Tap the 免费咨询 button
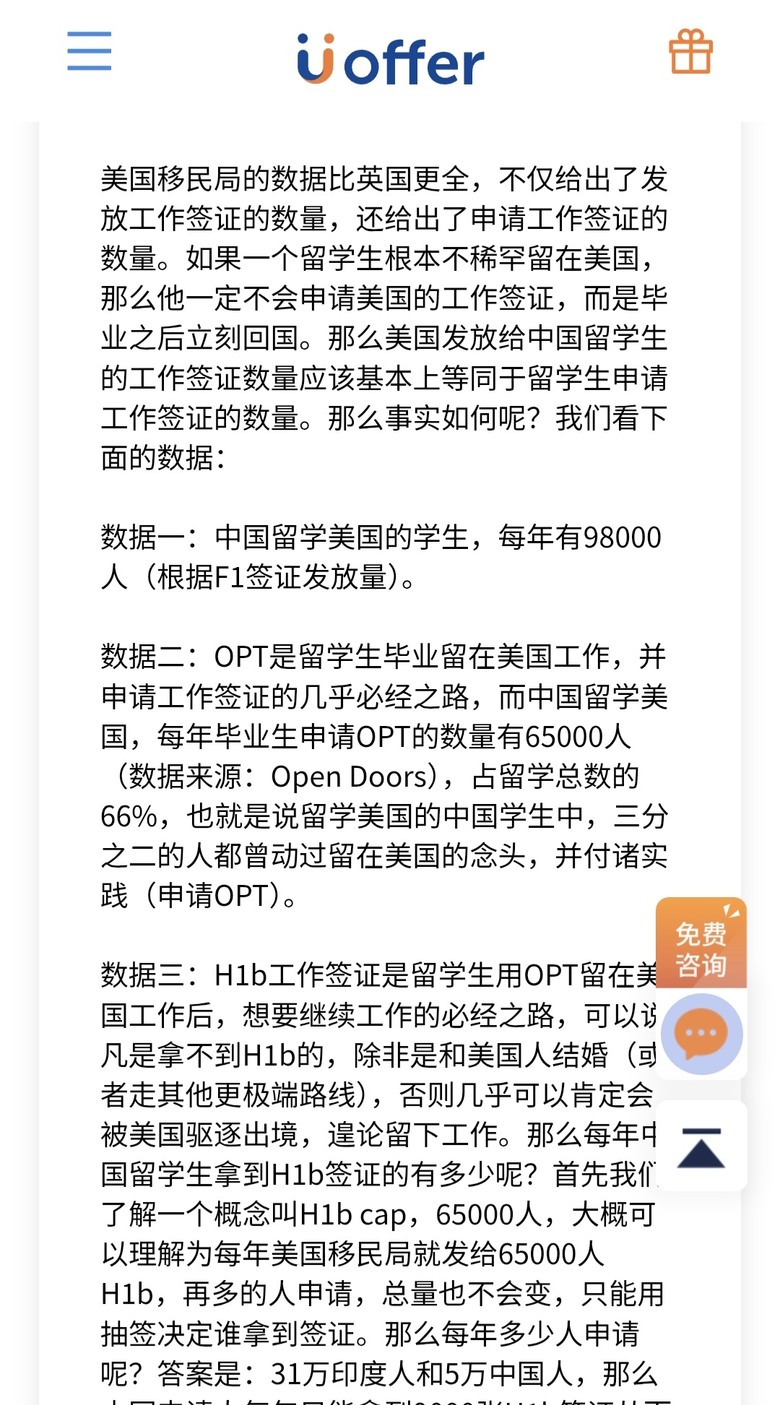The height and width of the screenshot is (1405, 780). click(700, 942)
